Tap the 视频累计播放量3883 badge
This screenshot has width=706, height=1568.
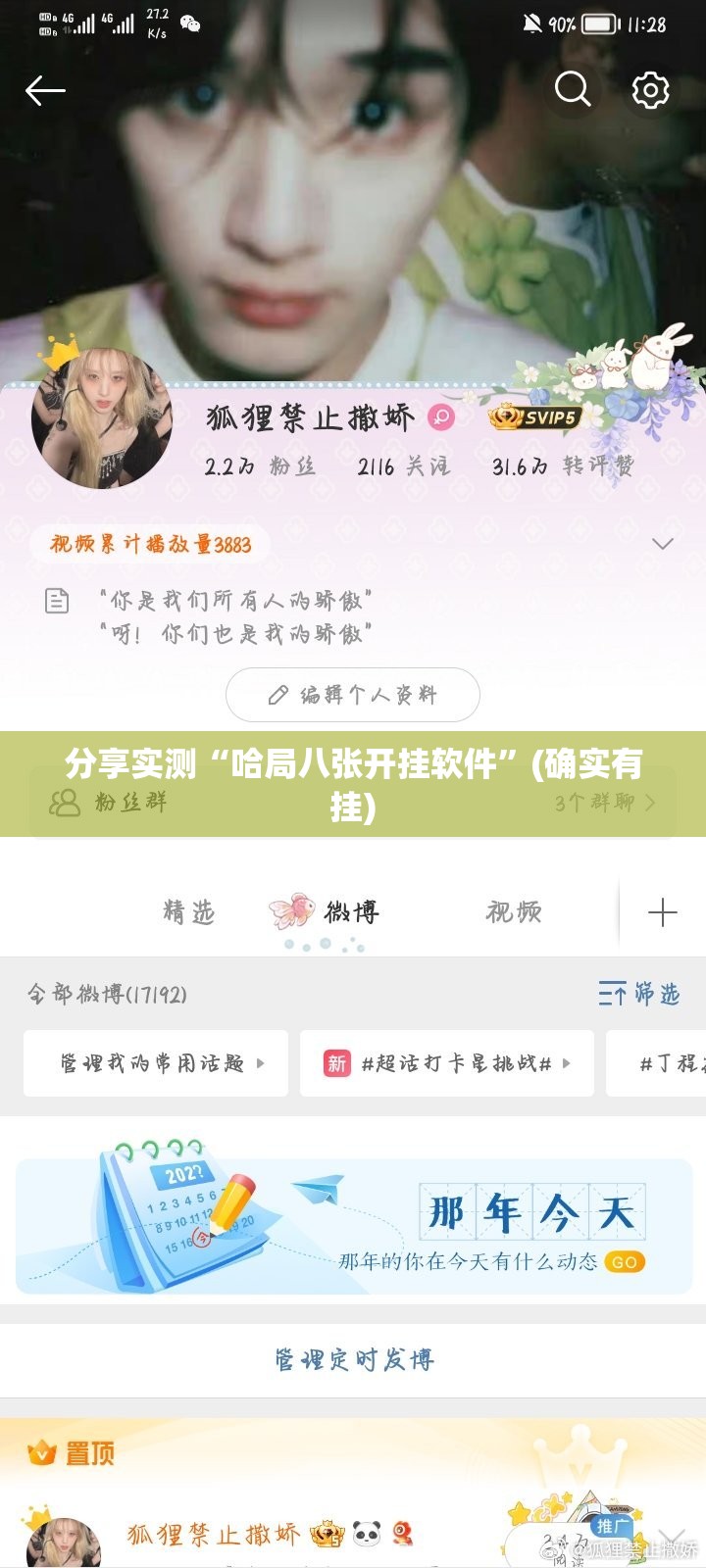point(151,544)
